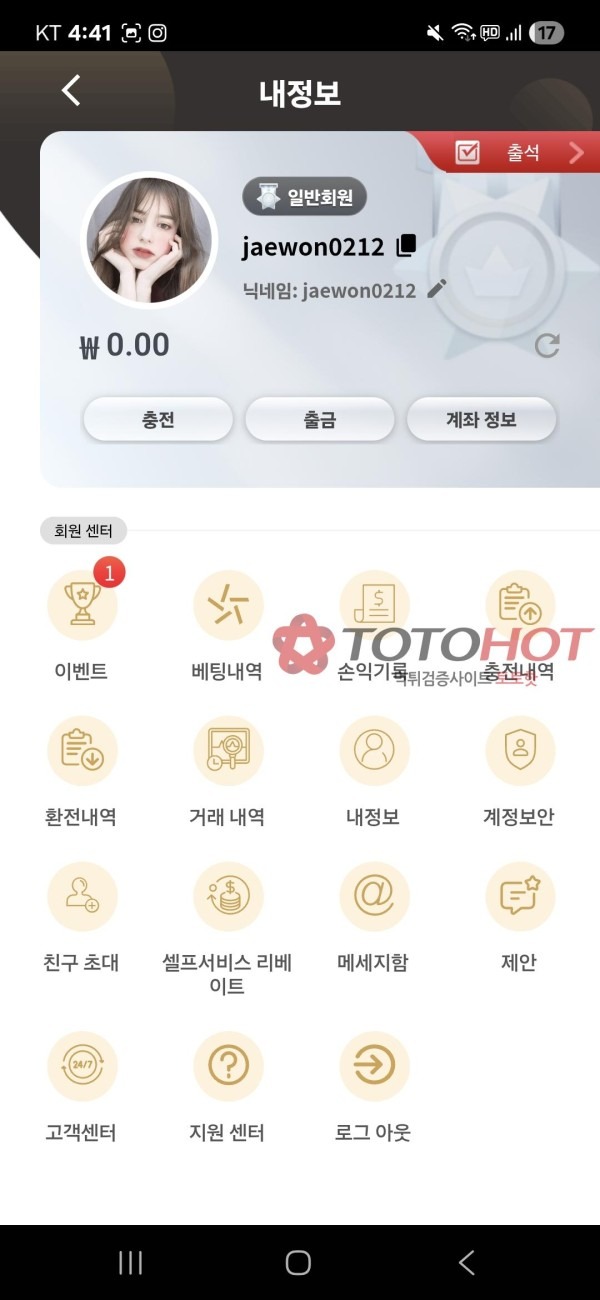Tap the system home button
The width and height of the screenshot is (600, 1300).
click(x=298, y=1262)
